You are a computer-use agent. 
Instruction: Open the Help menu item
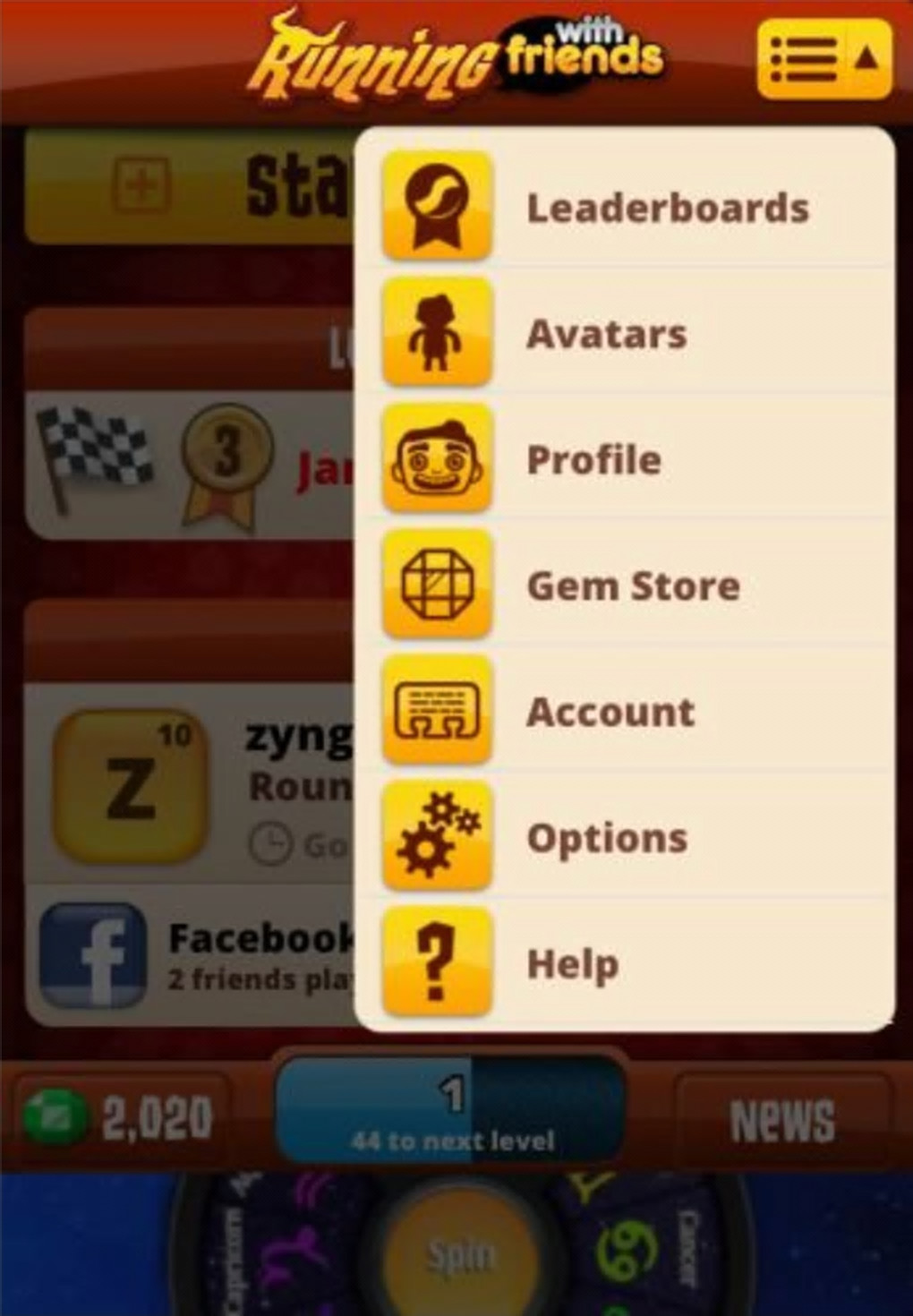(x=627, y=964)
